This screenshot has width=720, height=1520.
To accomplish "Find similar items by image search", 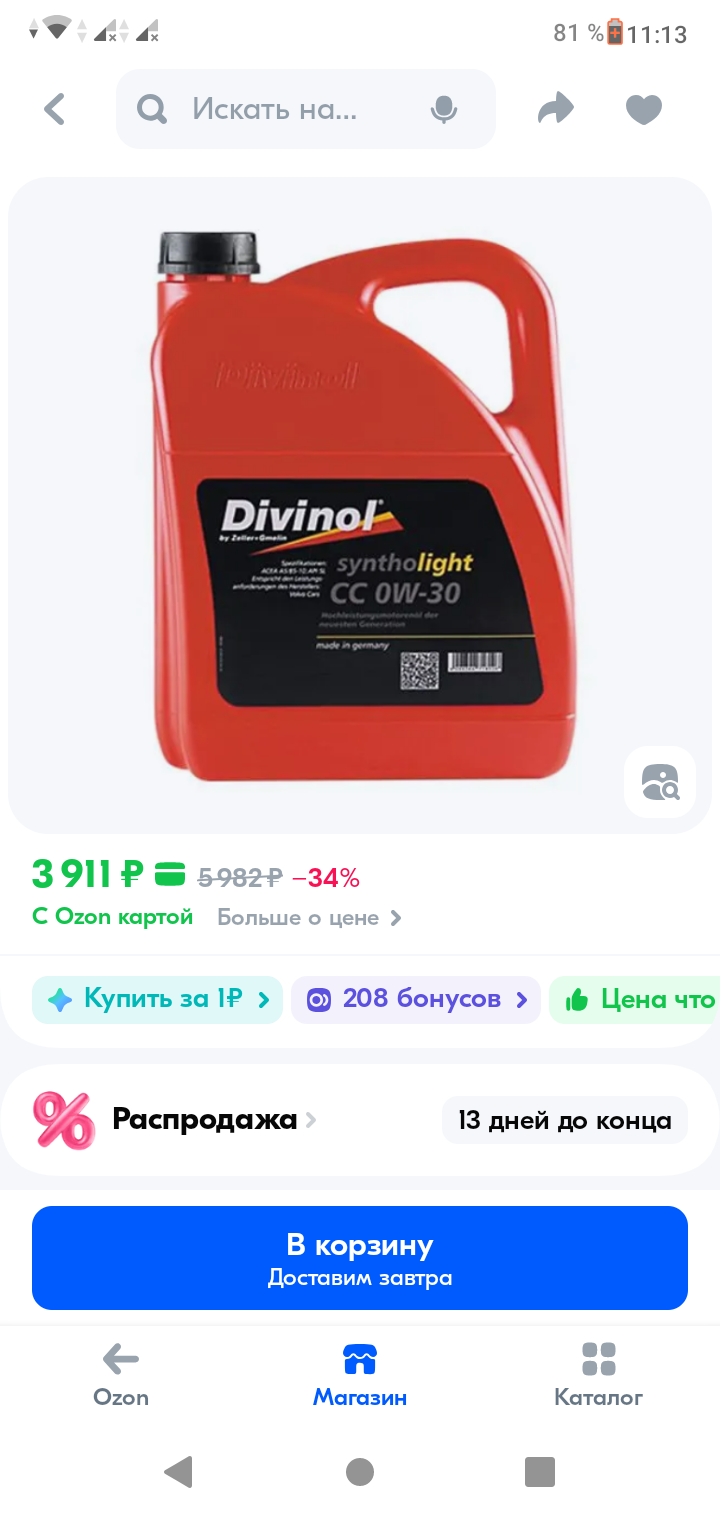I will coord(660,782).
